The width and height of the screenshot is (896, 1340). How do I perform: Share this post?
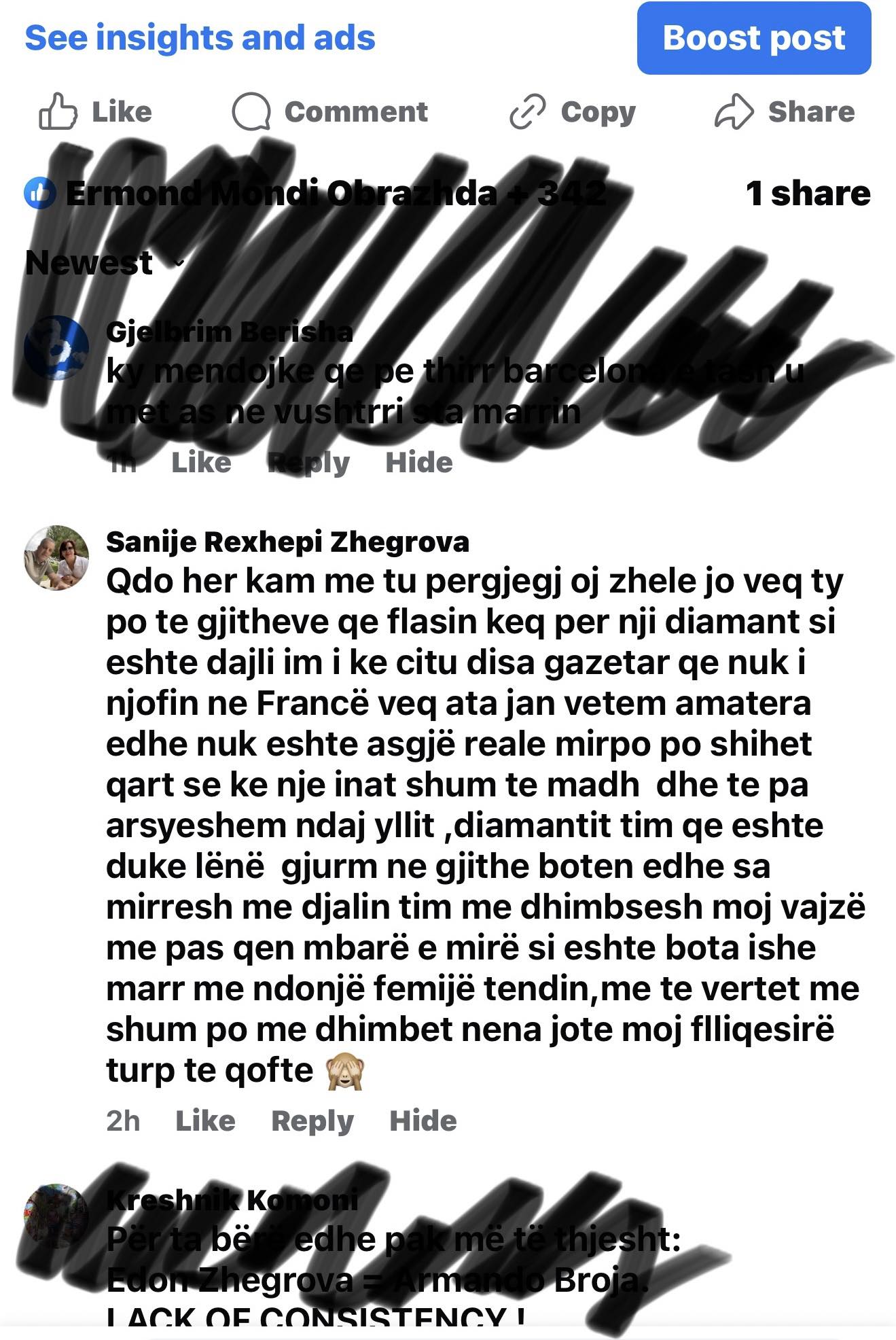click(x=785, y=112)
